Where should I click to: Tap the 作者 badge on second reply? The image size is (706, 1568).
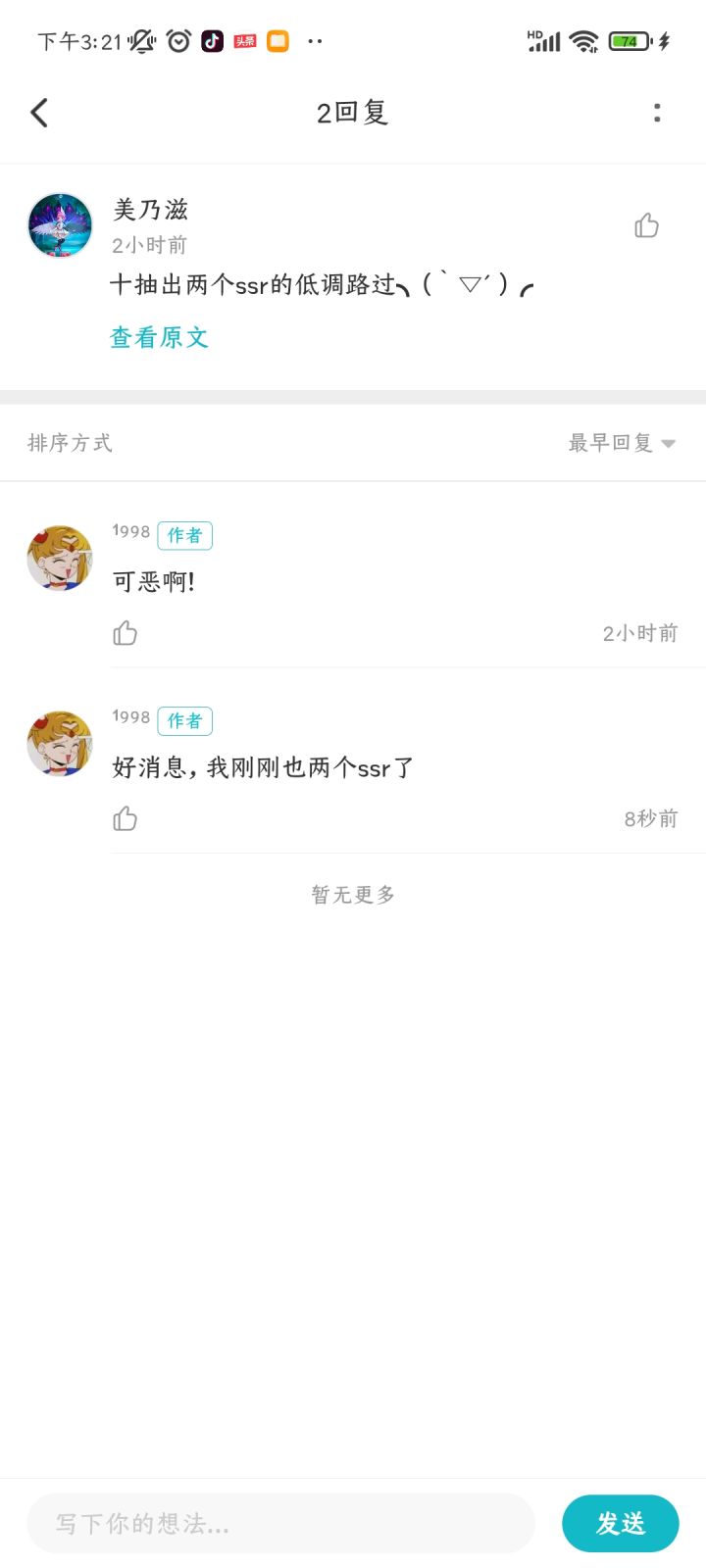pos(184,720)
